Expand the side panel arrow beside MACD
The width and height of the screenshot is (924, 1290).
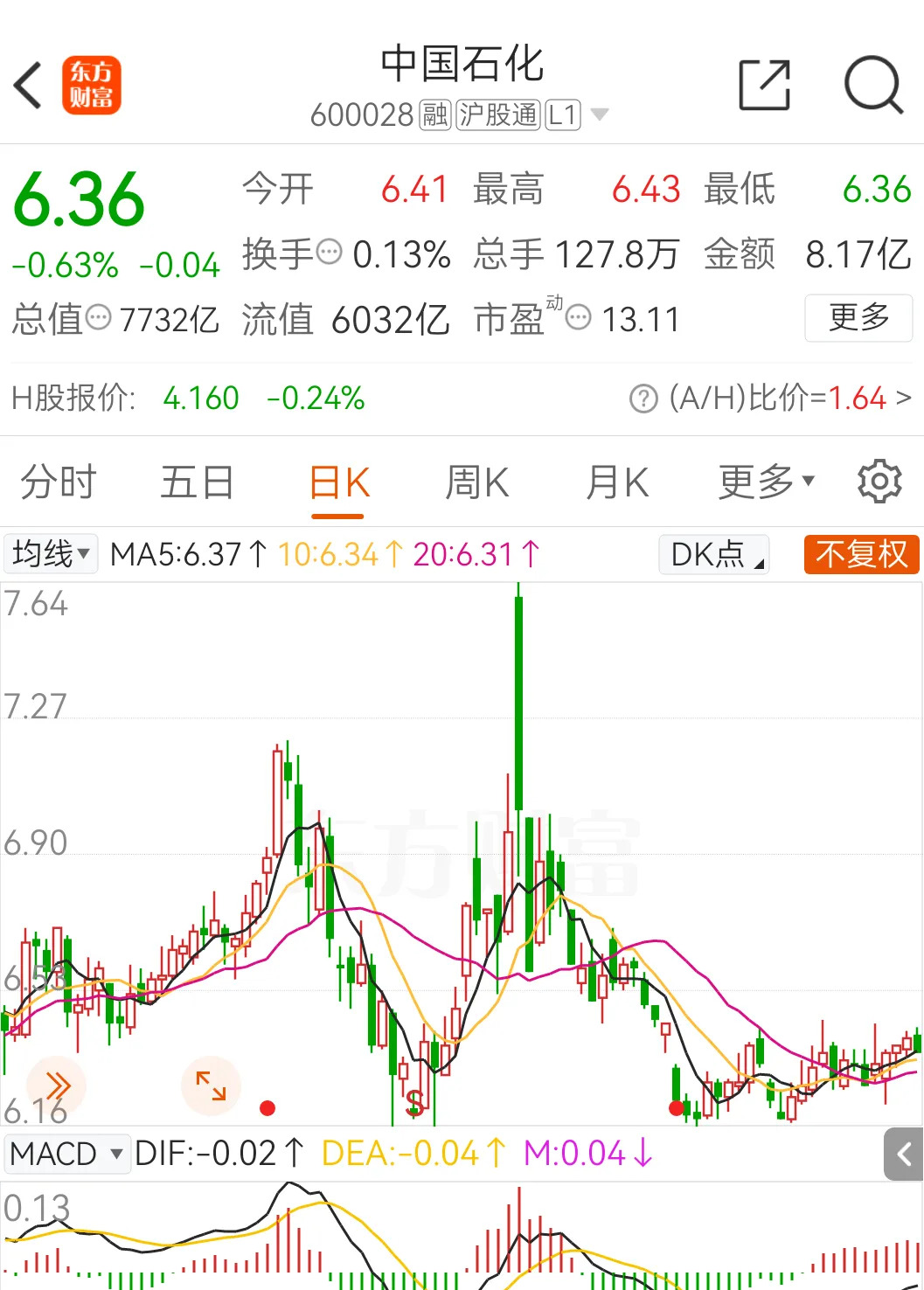click(x=905, y=1155)
